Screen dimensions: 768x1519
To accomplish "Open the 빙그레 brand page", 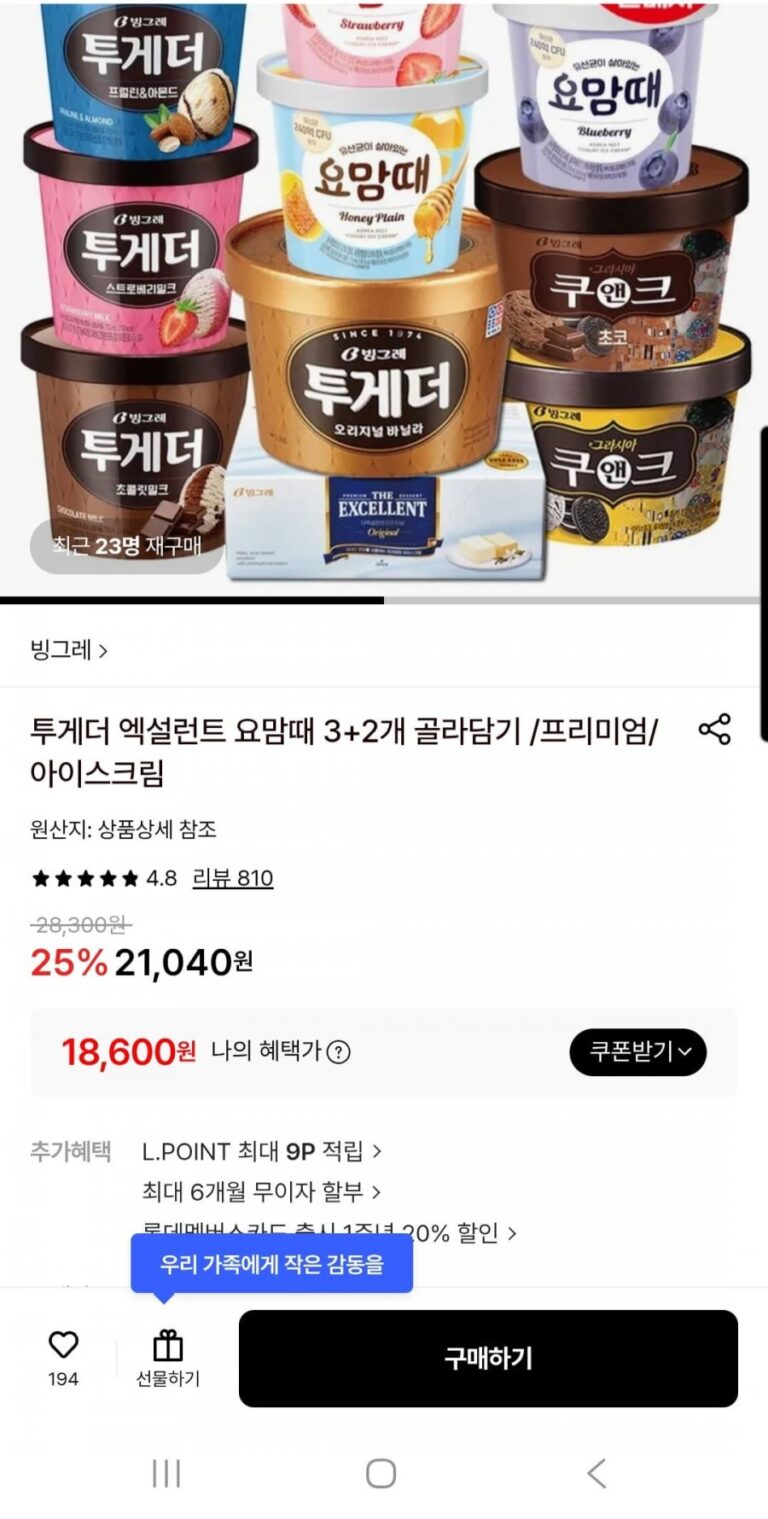I will tap(68, 650).
